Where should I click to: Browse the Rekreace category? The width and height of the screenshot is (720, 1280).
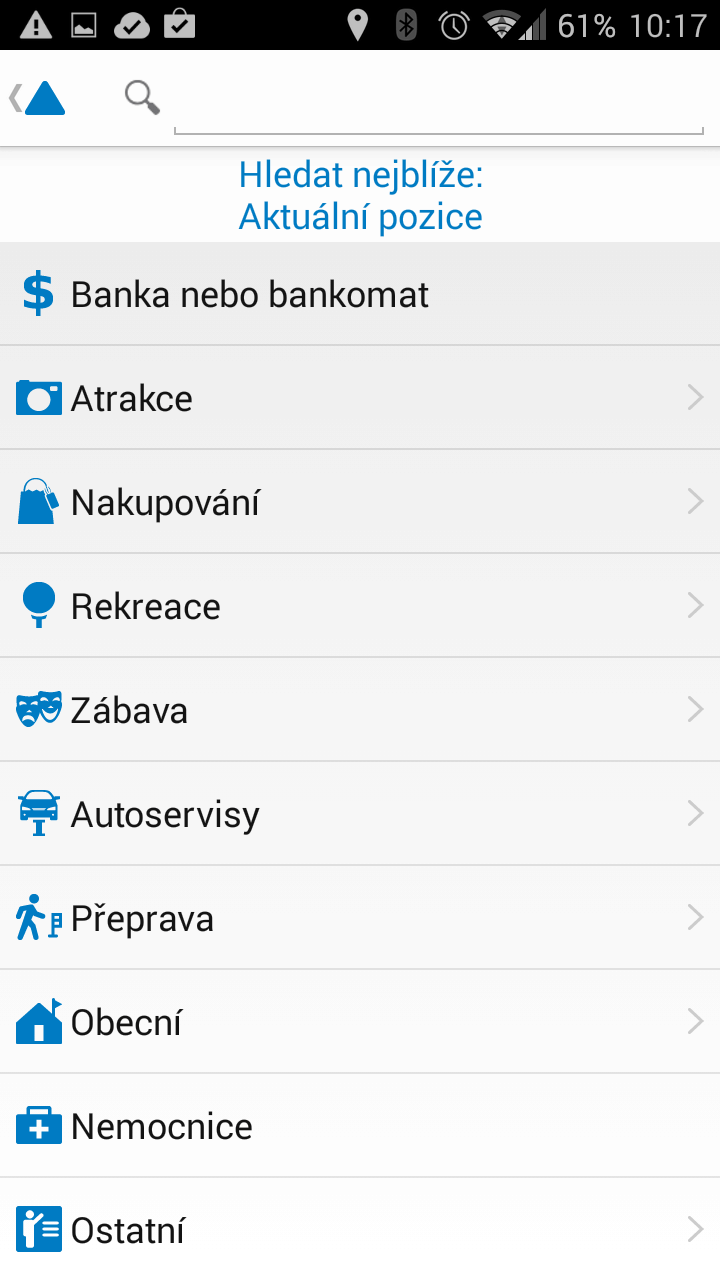coord(360,606)
